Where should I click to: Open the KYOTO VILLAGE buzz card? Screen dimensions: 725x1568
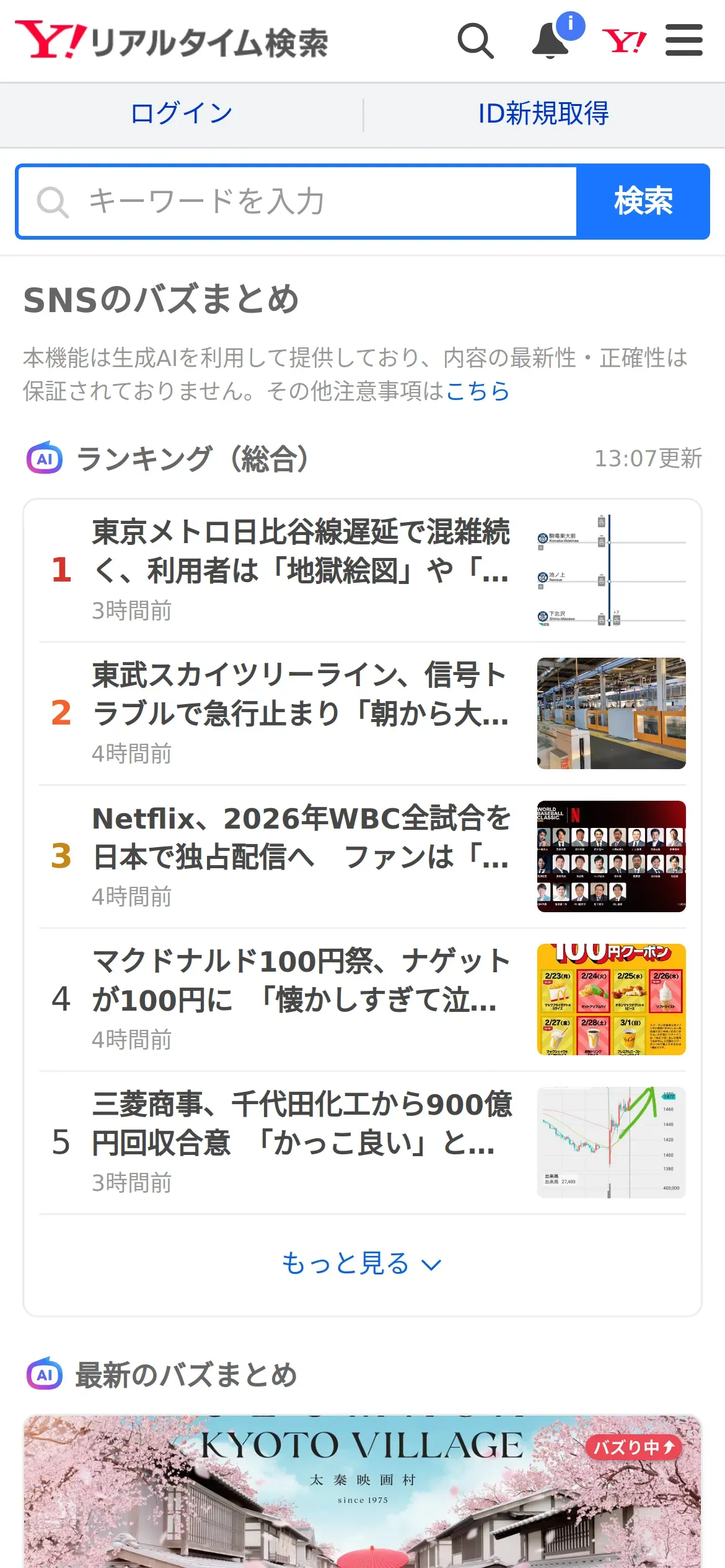[362, 1492]
